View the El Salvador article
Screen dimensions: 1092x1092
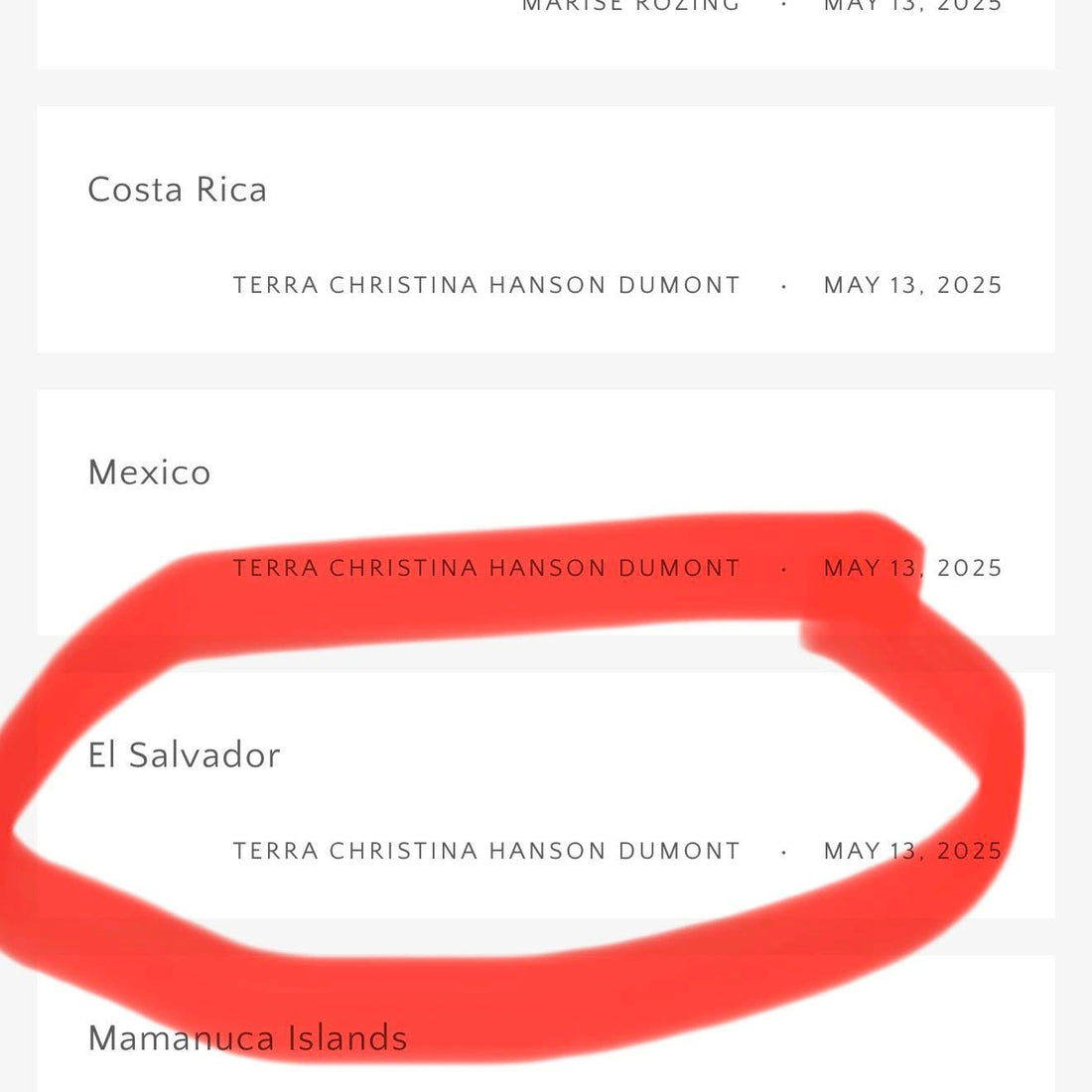[x=185, y=755]
